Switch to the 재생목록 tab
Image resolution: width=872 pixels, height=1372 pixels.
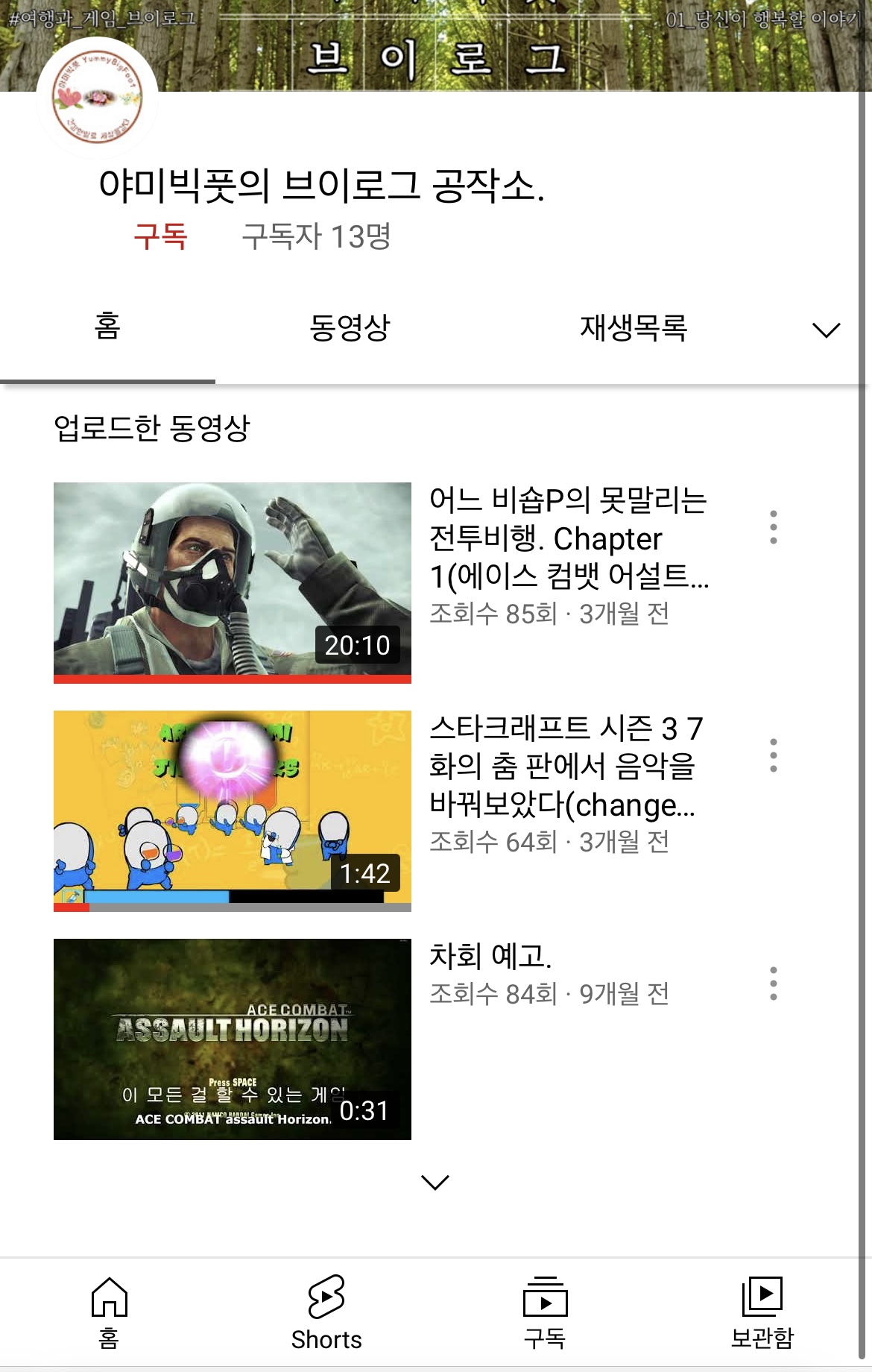(x=634, y=328)
